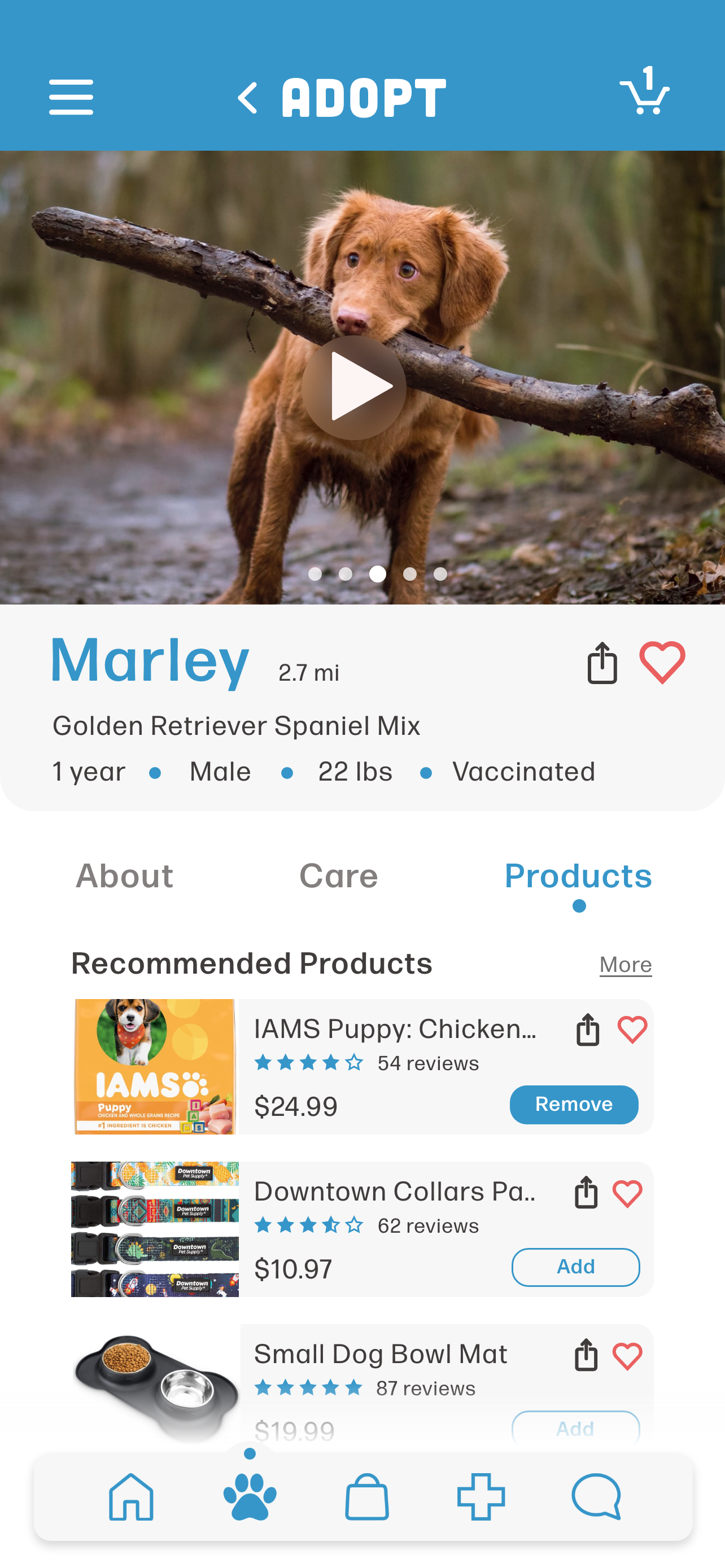Share the IAMS Puppy product

click(587, 1030)
